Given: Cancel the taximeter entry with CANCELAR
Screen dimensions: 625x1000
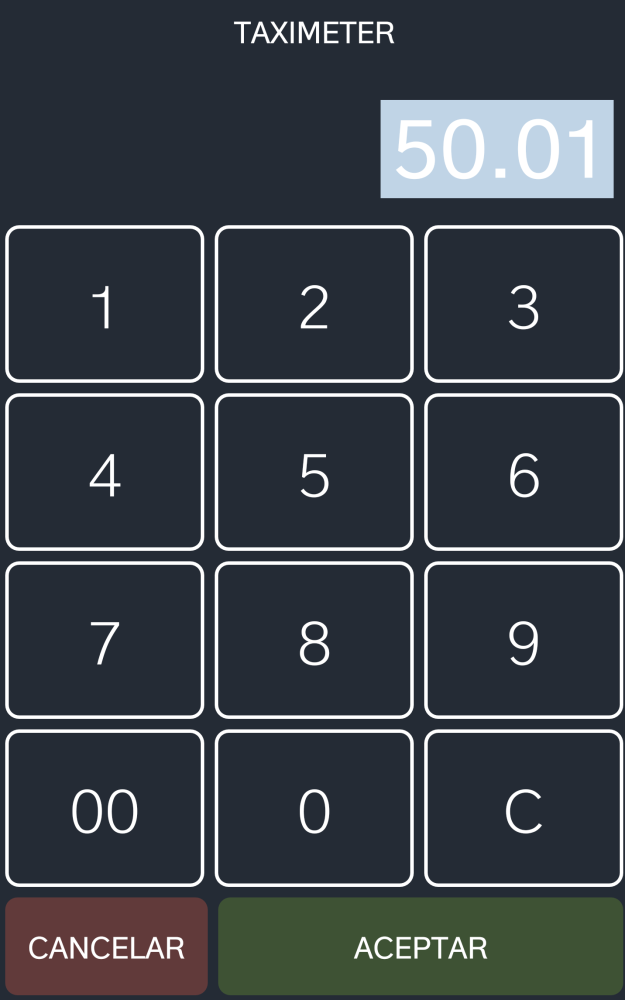Looking at the screenshot, I should [107, 946].
